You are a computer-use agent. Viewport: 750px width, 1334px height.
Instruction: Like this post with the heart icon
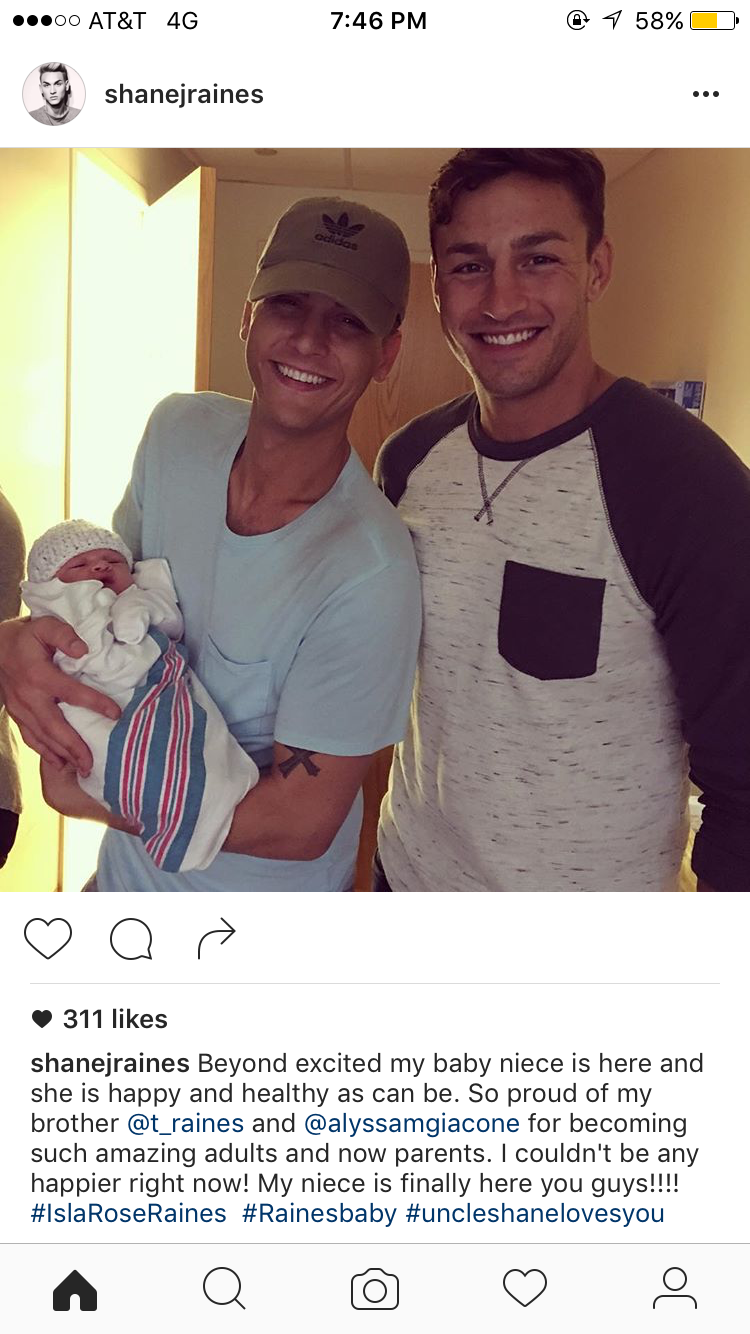click(48, 939)
